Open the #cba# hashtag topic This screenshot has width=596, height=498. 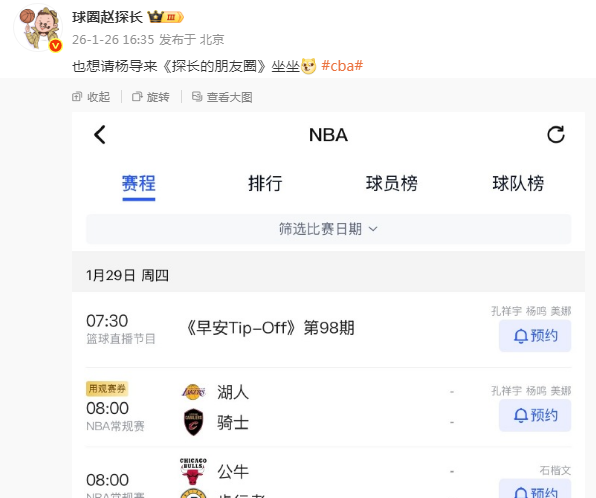pyautogui.click(x=342, y=66)
